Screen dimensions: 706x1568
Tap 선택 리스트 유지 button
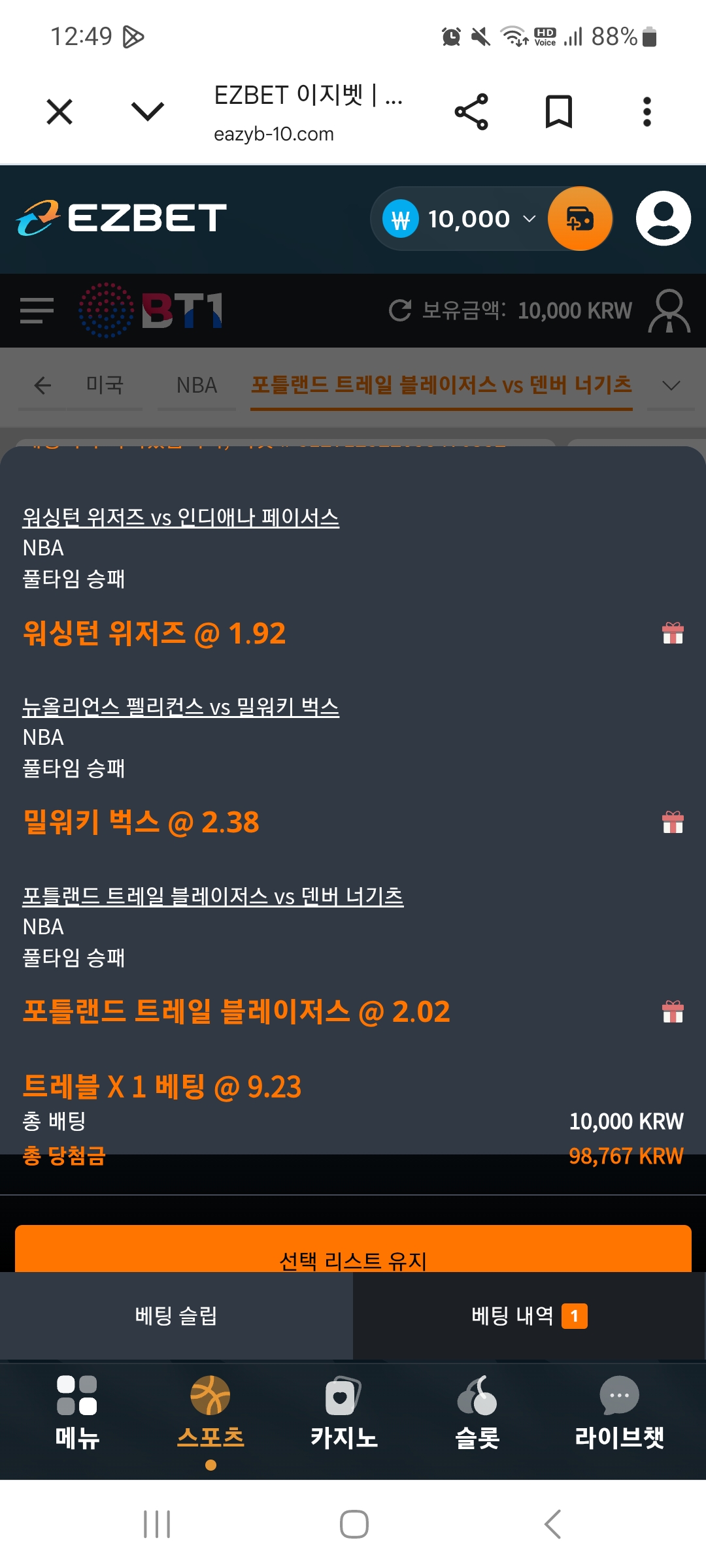(353, 1249)
